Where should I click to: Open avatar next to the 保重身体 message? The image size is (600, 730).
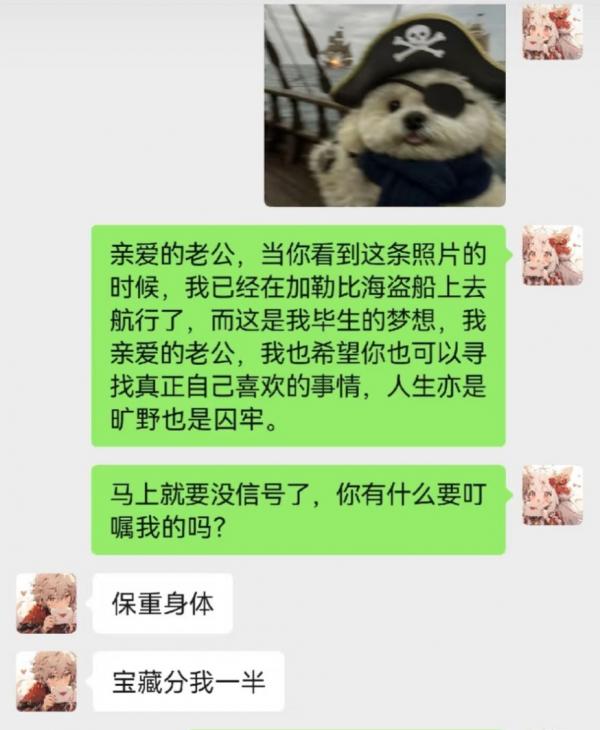[x=46, y=603]
